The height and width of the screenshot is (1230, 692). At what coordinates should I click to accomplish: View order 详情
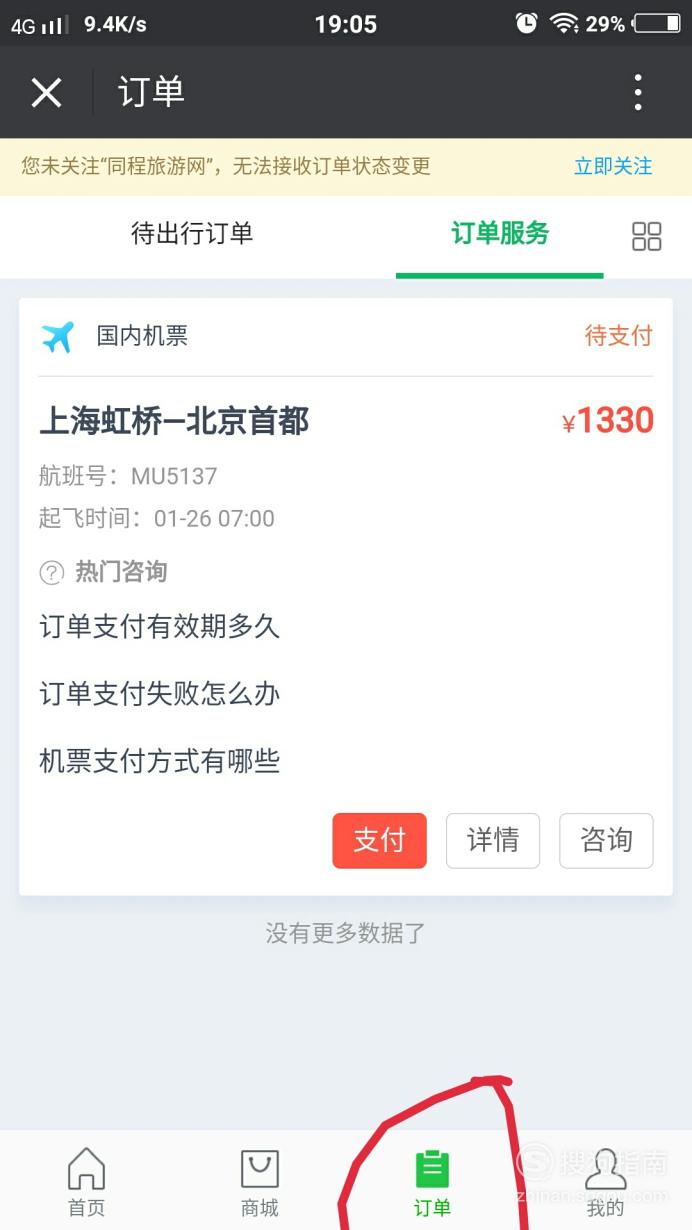493,840
